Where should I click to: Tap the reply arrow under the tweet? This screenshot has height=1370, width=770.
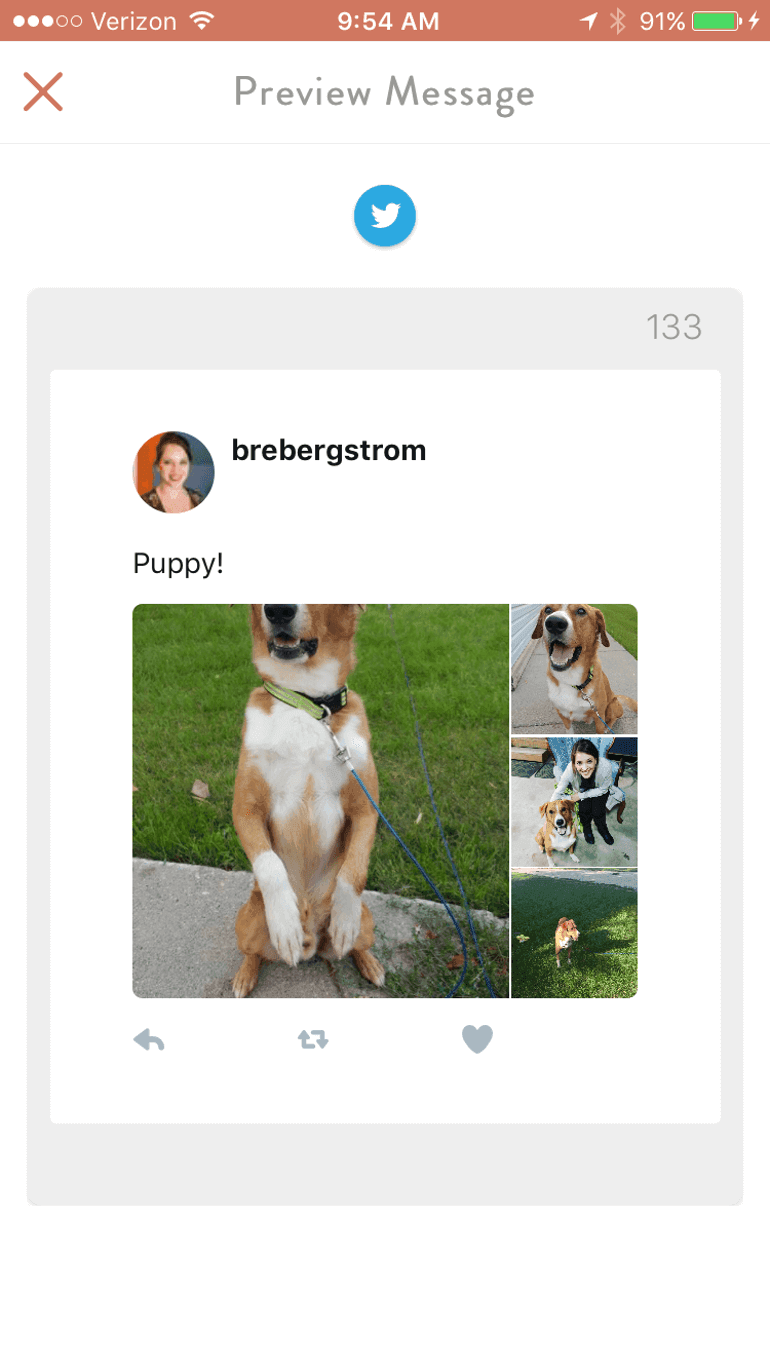click(x=149, y=1040)
